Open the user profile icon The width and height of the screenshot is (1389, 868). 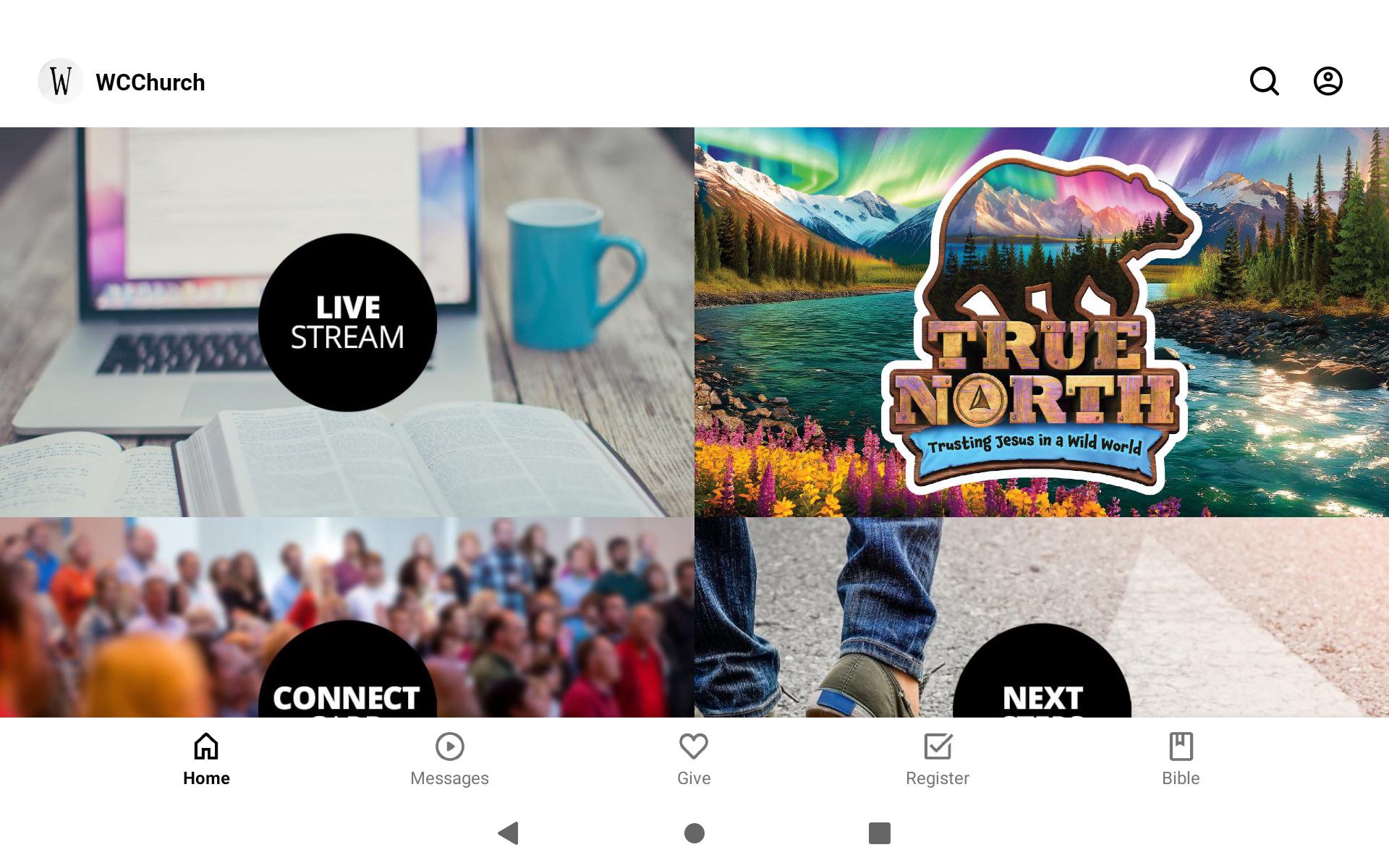[x=1328, y=81]
